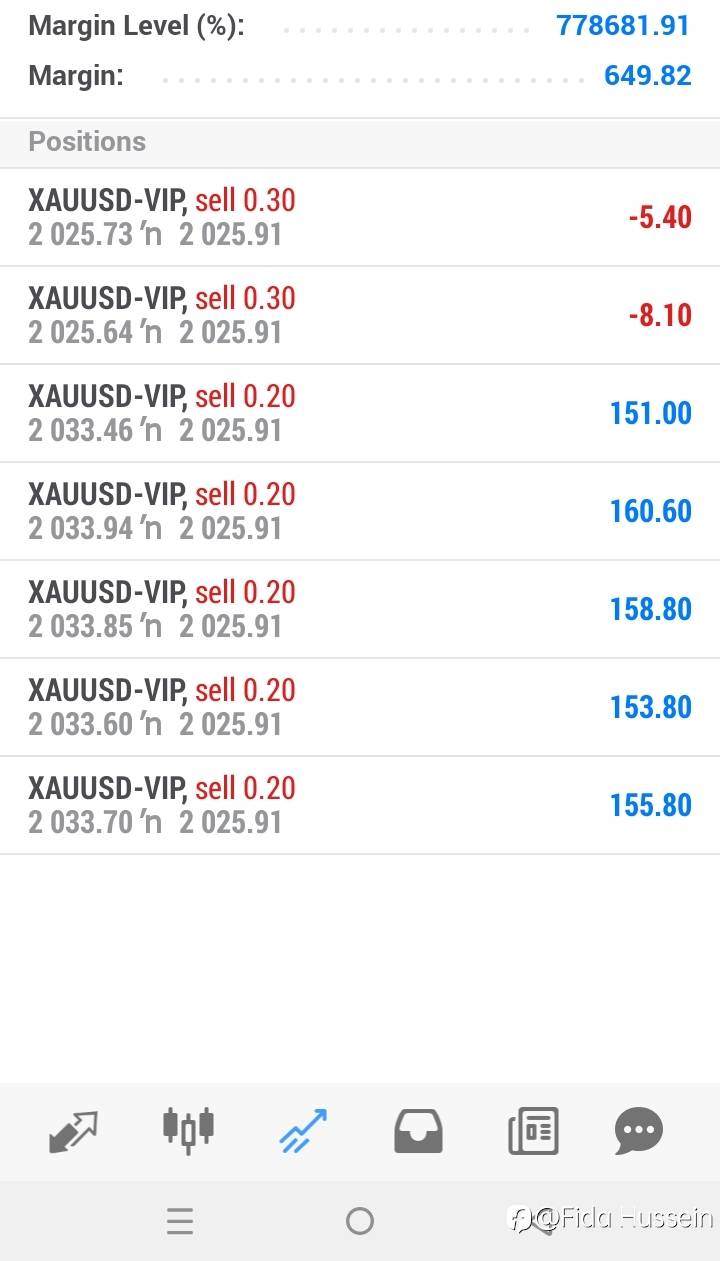This screenshot has width=720, height=1261.
Task: Open the Quotes tab with arrows icon
Action: (73, 1131)
